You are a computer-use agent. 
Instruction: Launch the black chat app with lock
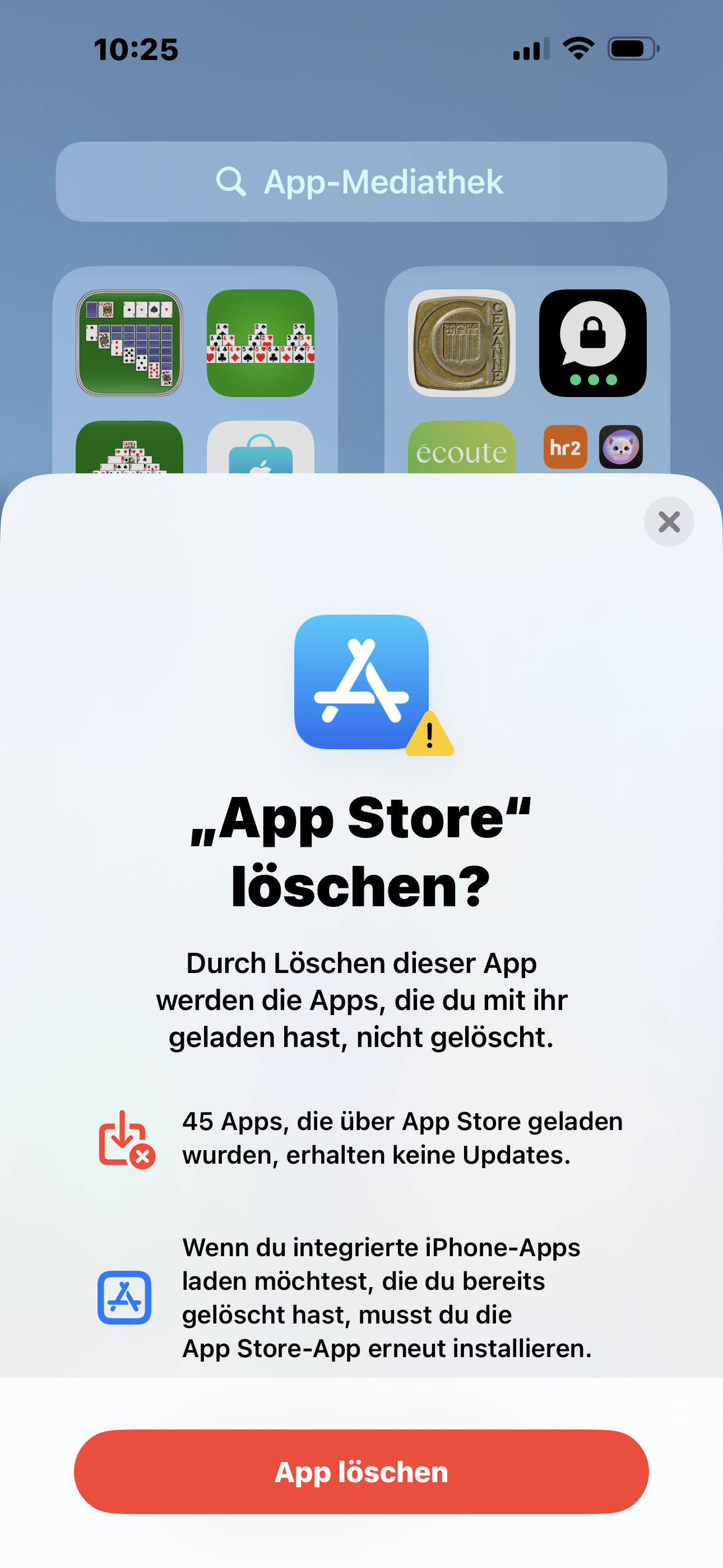(592, 343)
